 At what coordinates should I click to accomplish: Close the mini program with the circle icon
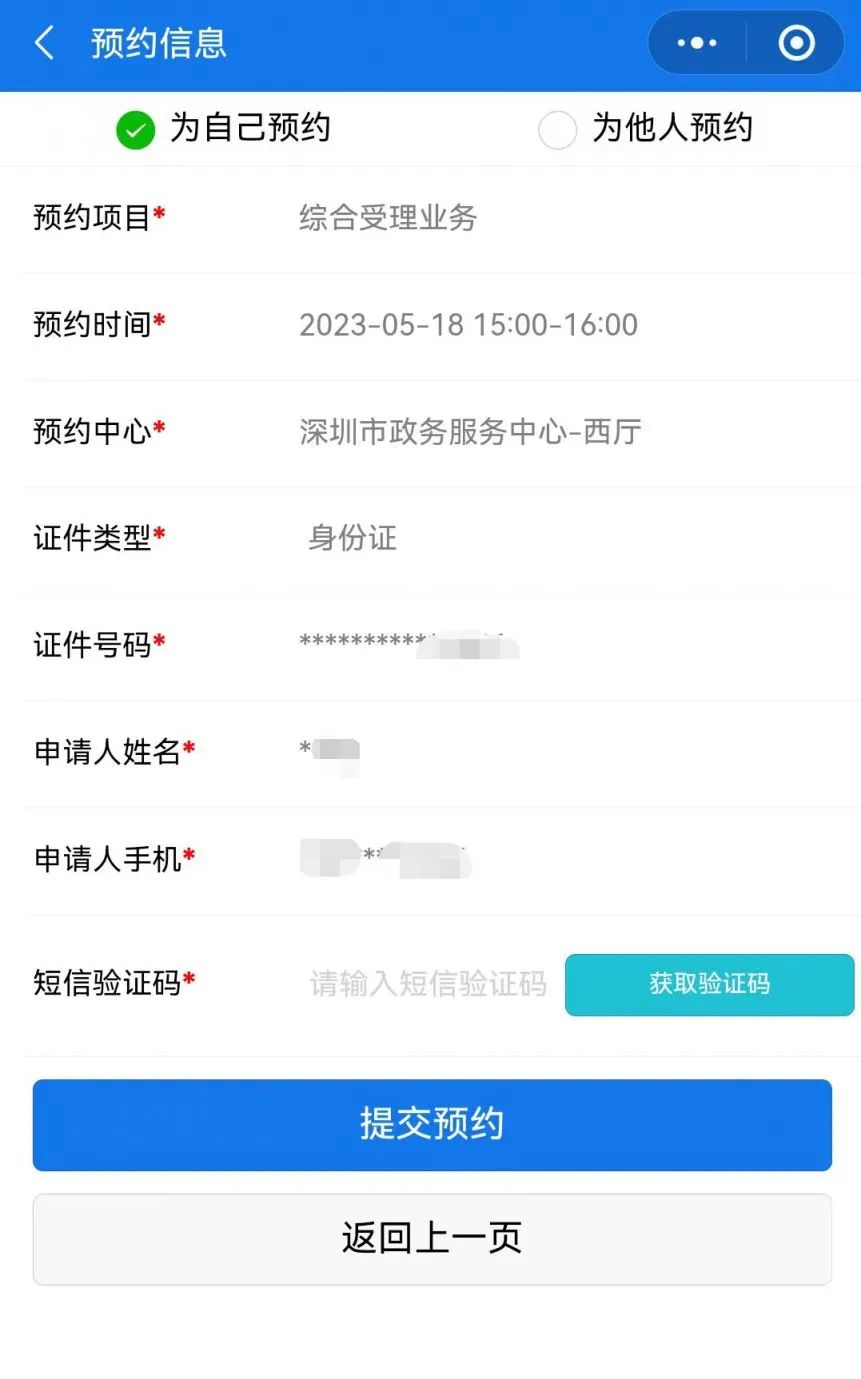(x=796, y=43)
